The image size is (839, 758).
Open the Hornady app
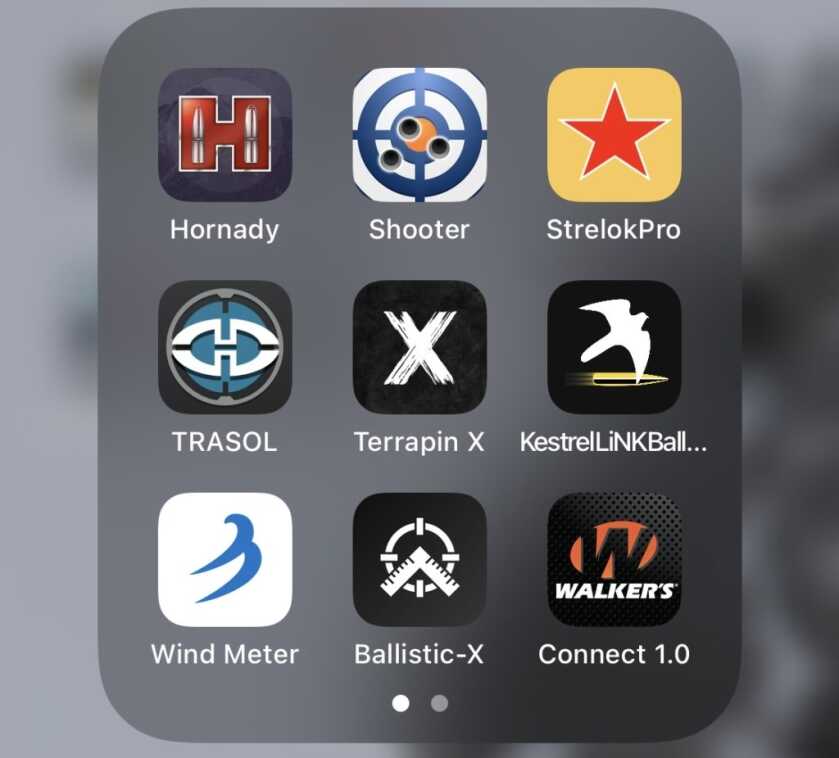coord(225,135)
